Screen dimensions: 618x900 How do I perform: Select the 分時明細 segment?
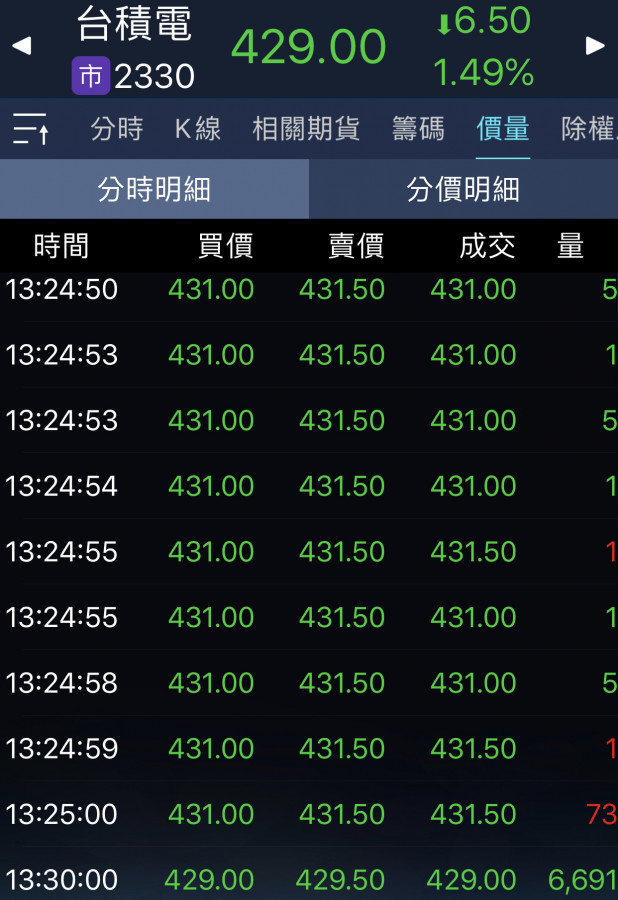(x=154, y=189)
